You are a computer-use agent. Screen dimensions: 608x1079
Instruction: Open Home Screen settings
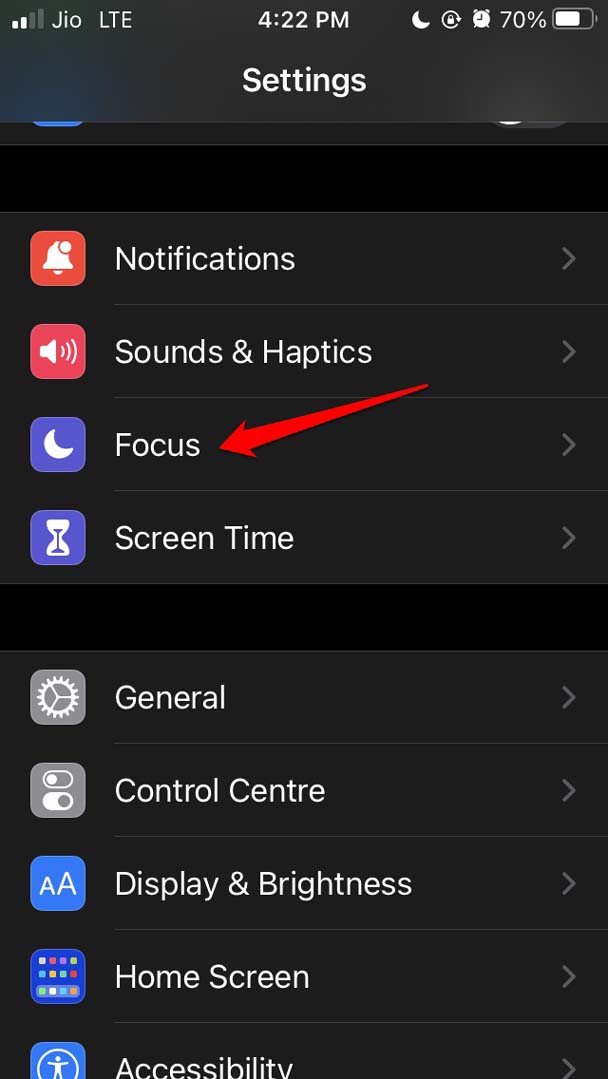pos(212,976)
